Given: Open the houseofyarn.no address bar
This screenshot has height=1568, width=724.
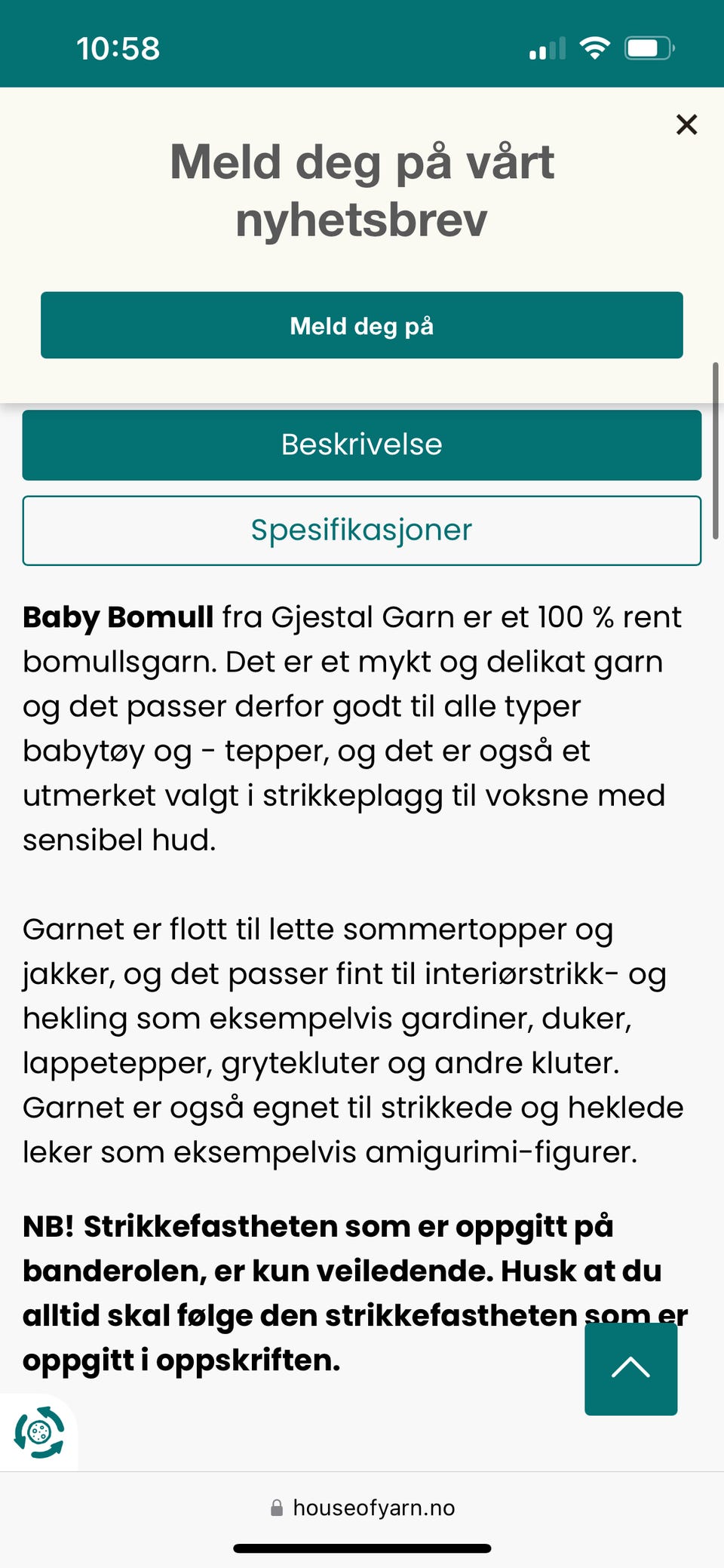Looking at the screenshot, I should 374,1507.
